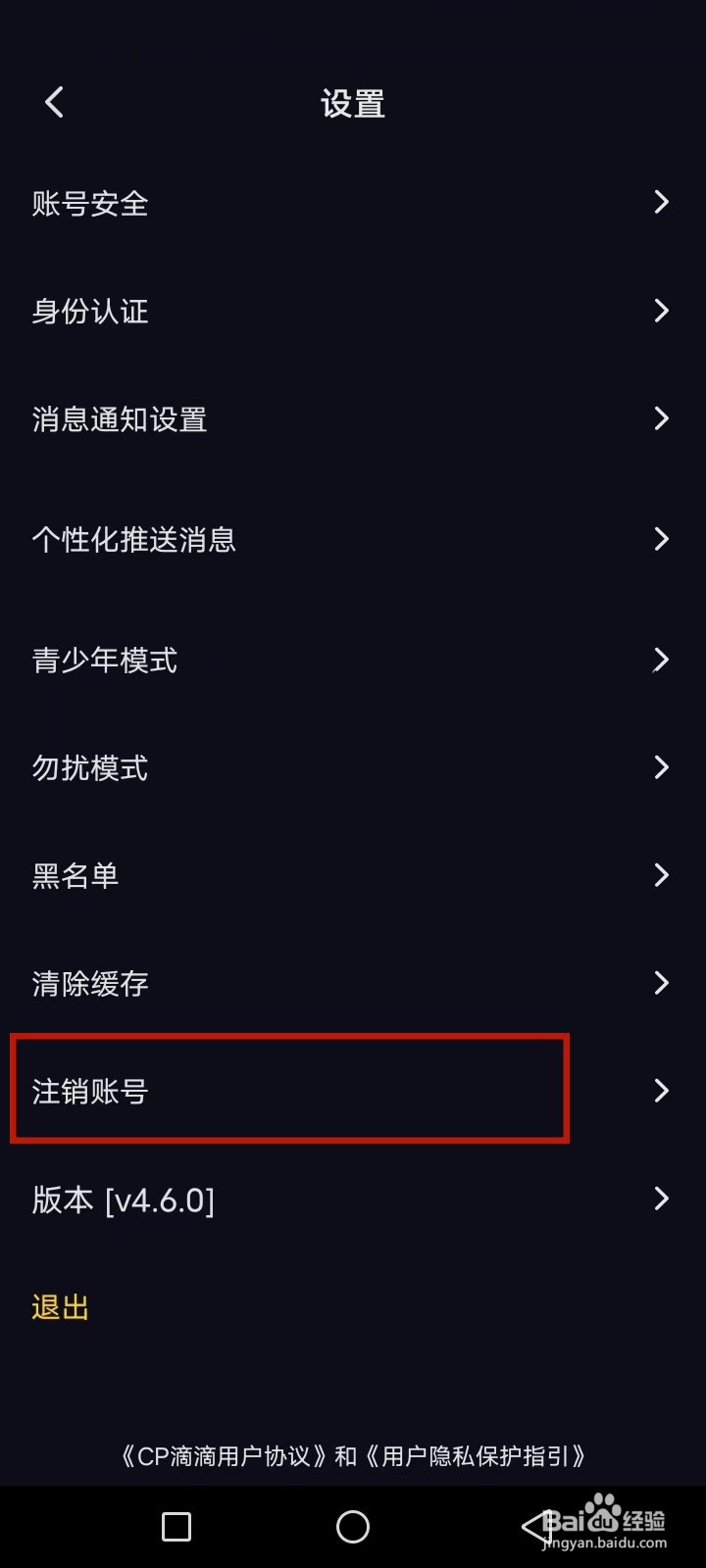Image resolution: width=706 pixels, height=1568 pixels.
Task: Open 身份认证 verification page
Action: click(x=88, y=311)
